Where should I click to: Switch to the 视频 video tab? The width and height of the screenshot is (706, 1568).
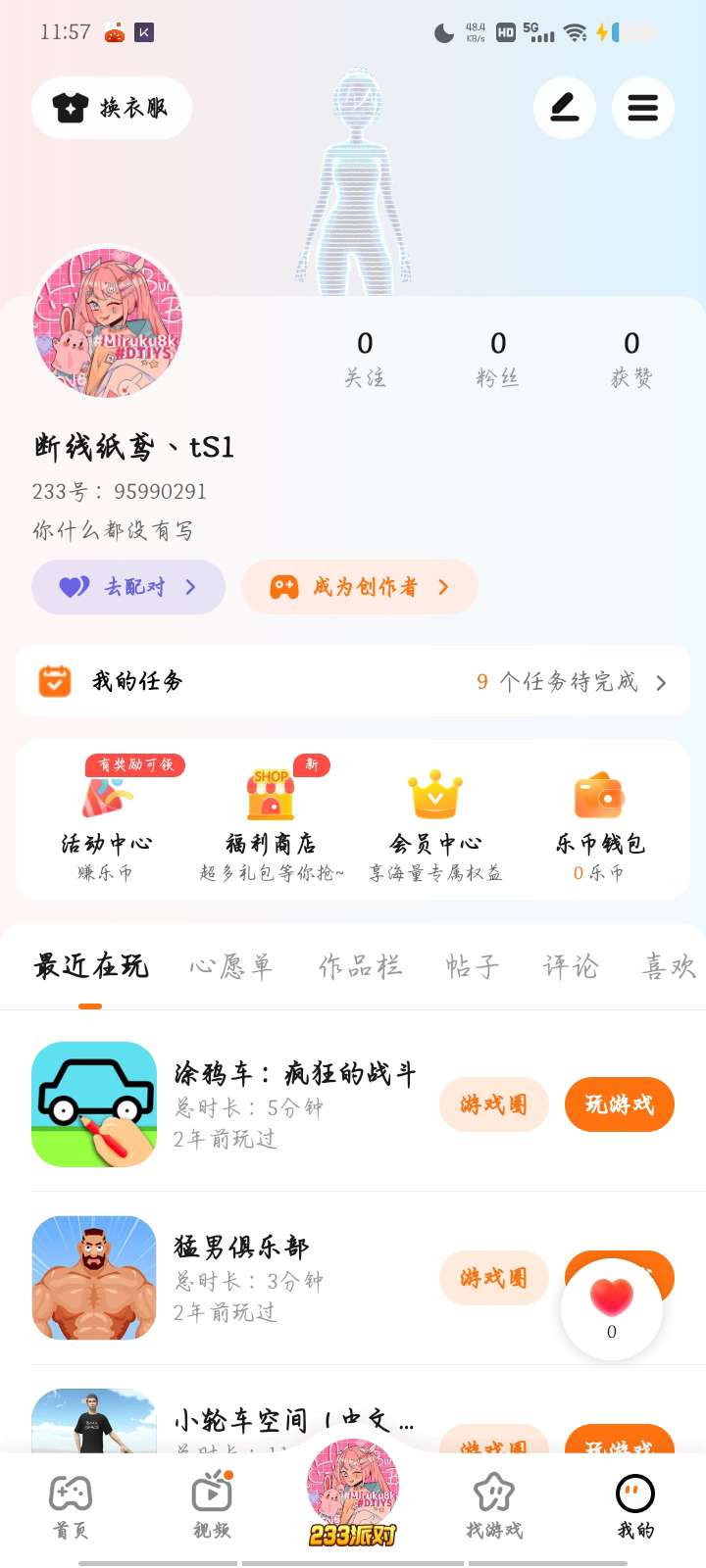click(x=212, y=1506)
